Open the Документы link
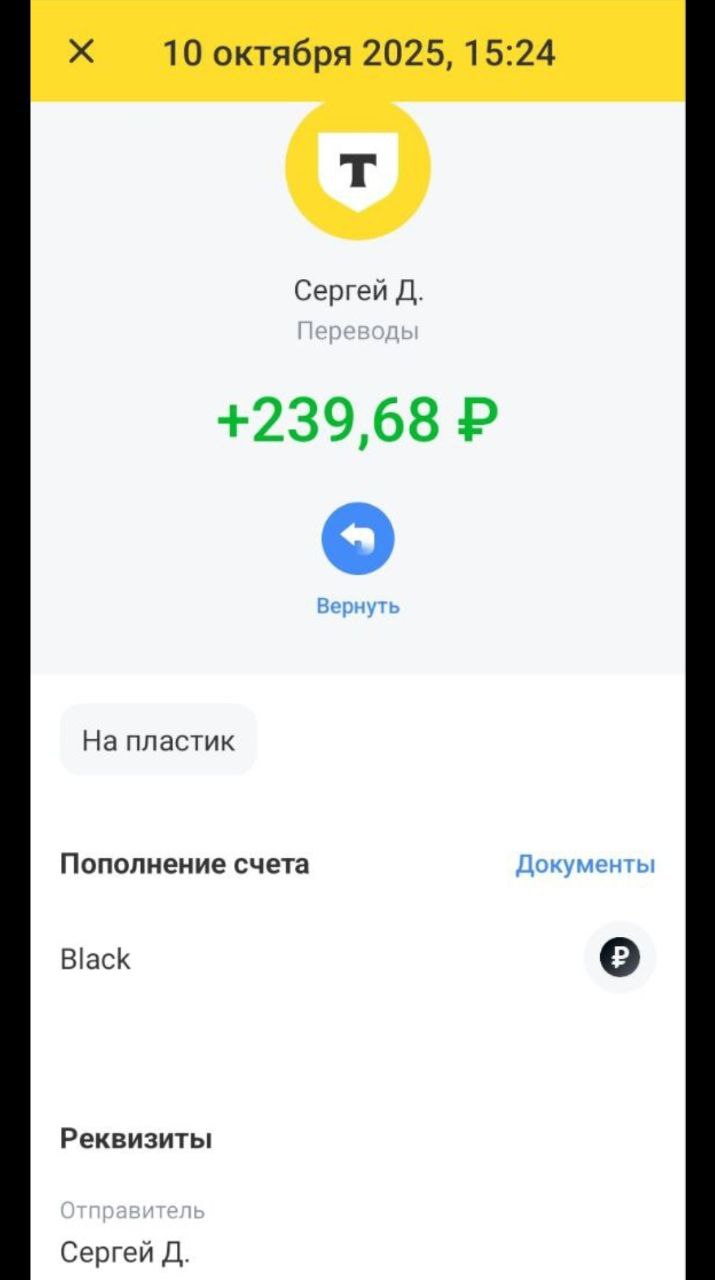Screen dimensions: 715x1280 pos(585,864)
